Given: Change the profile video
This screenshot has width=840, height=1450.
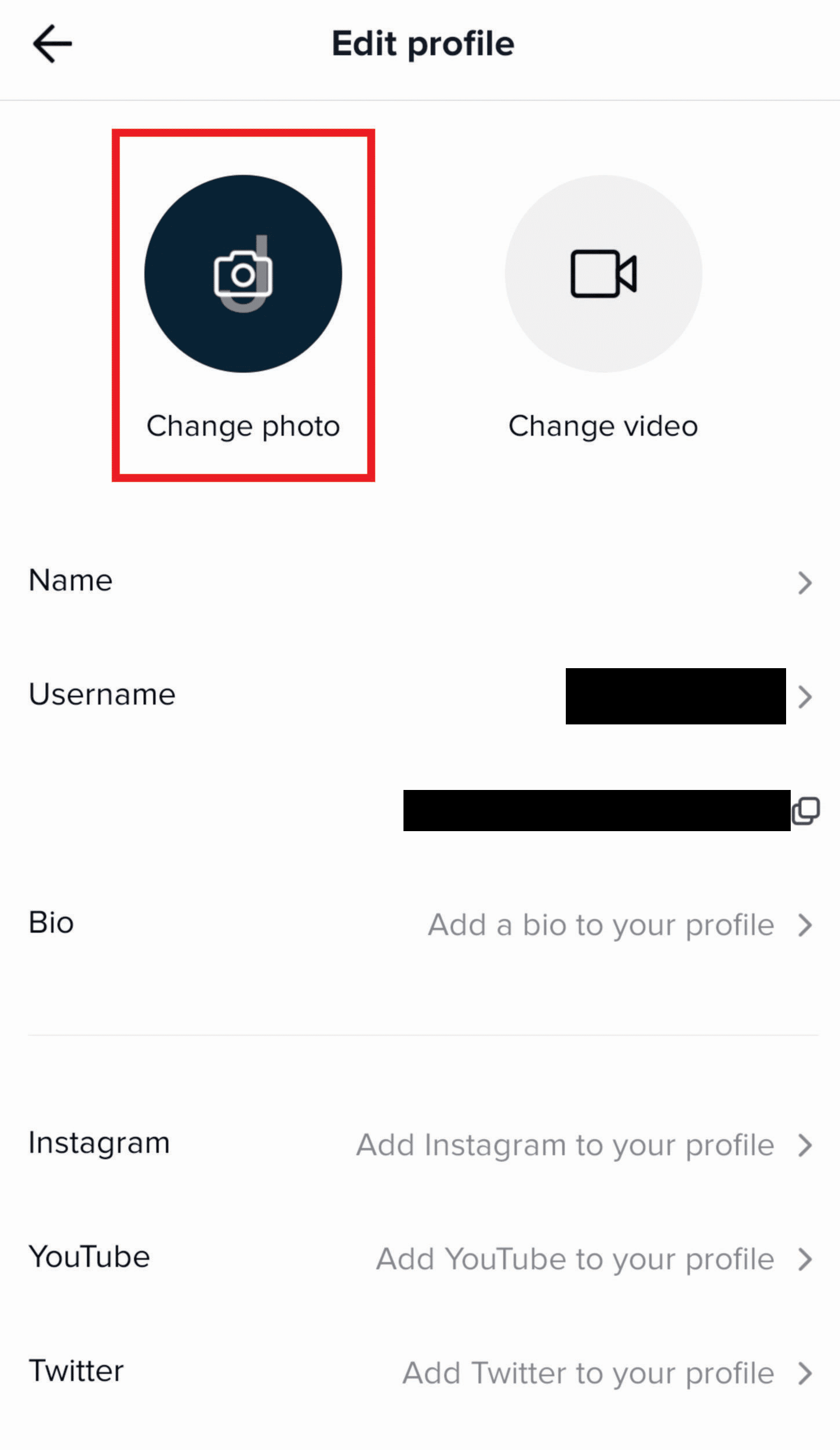Looking at the screenshot, I should (x=603, y=274).
